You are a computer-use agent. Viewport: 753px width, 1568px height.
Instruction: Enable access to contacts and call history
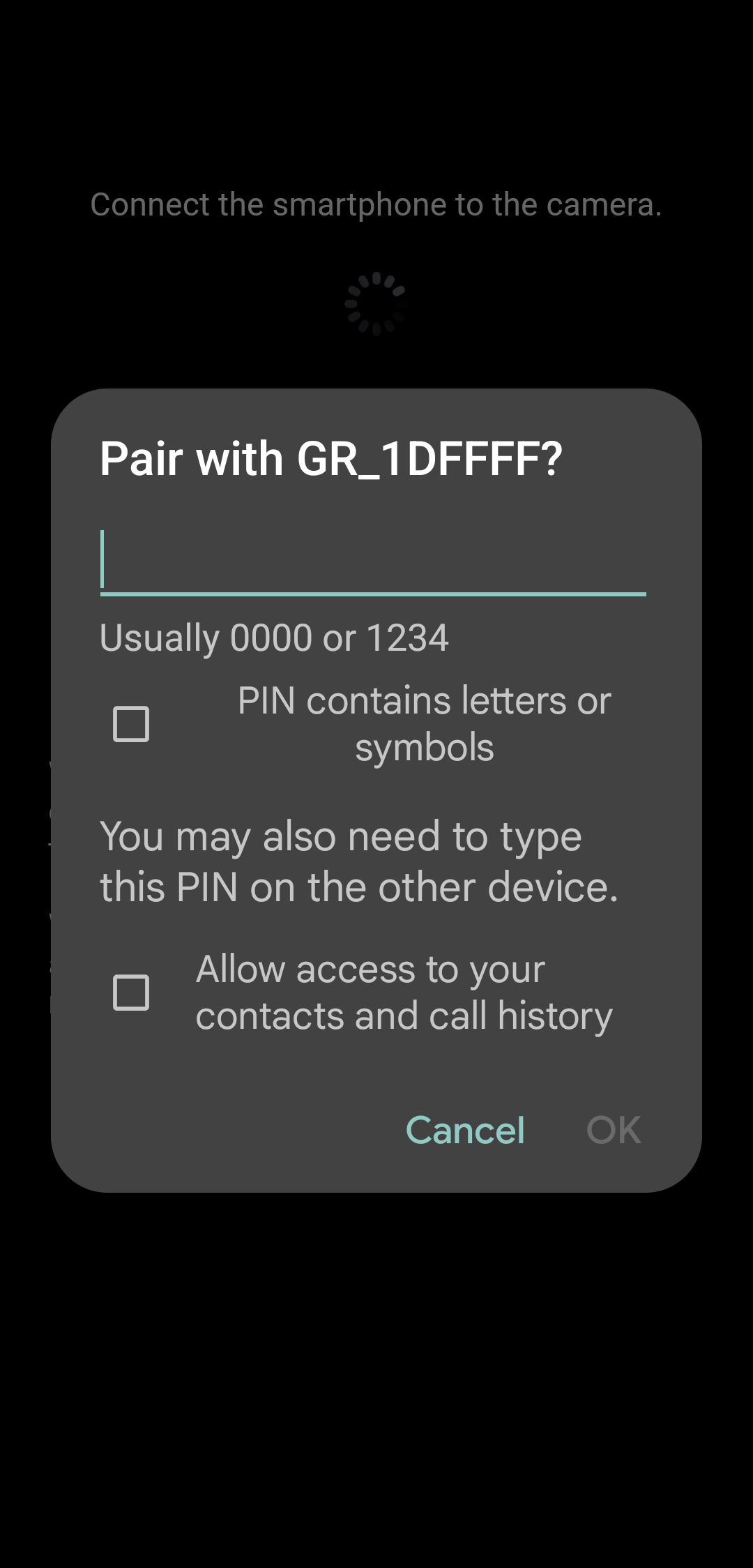click(x=131, y=993)
